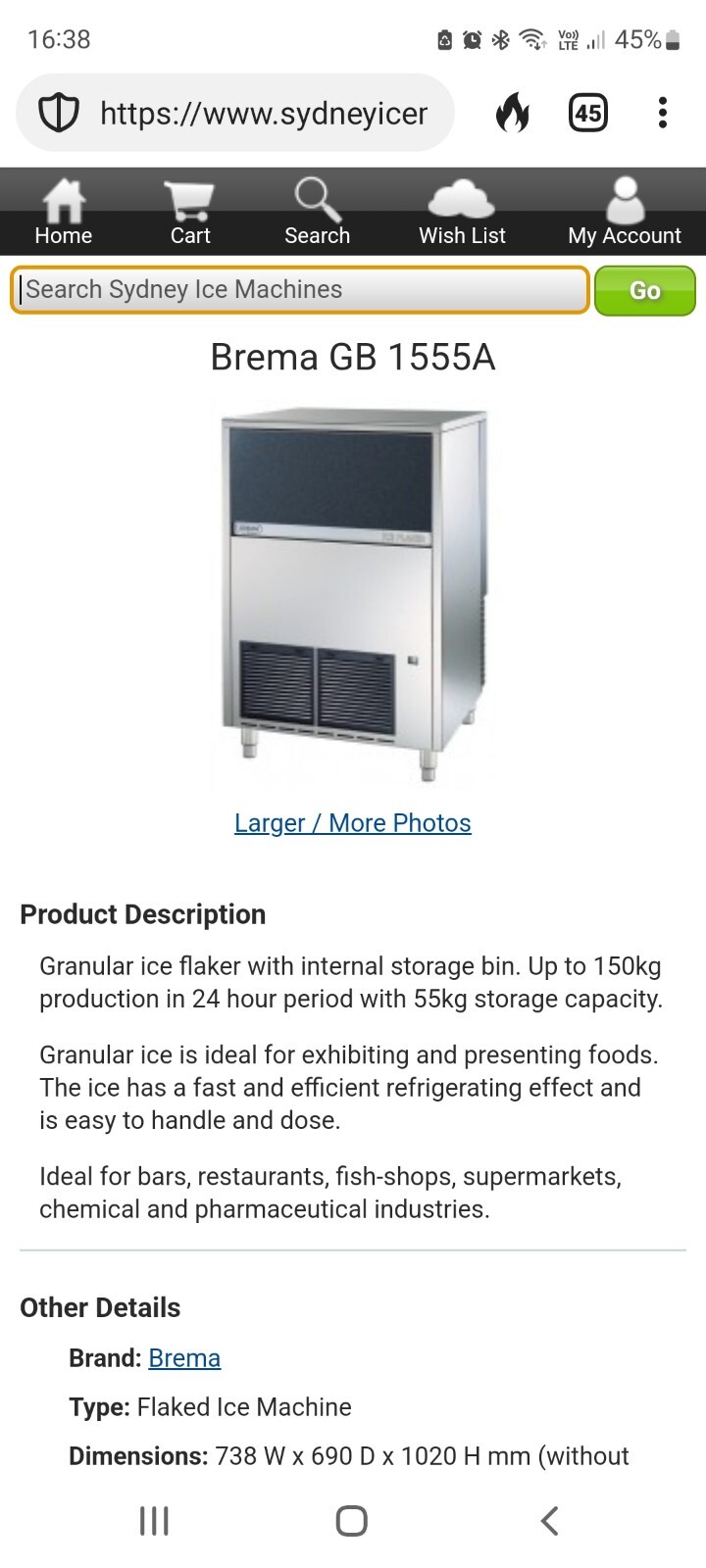This screenshot has width=706, height=1568.
Task: Go to the Home page
Action: click(64, 213)
